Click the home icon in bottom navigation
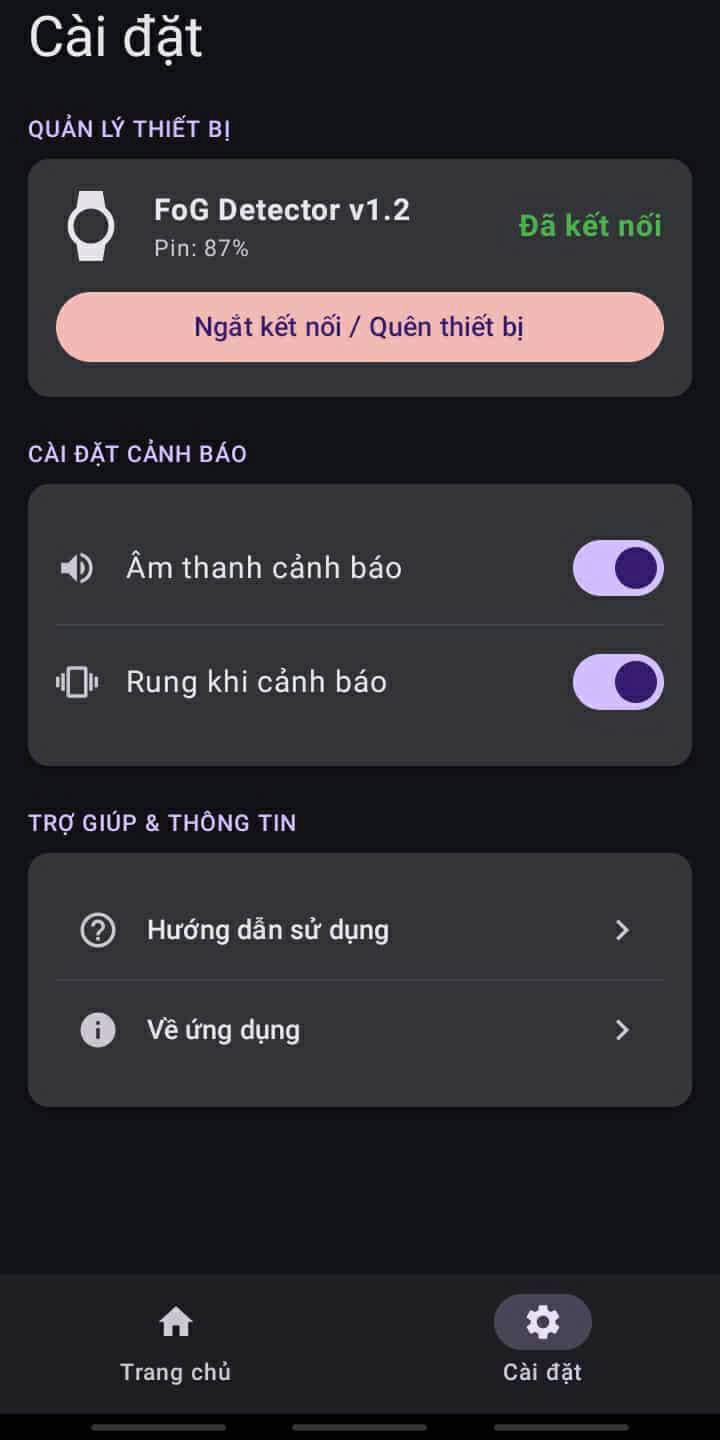Image resolution: width=720 pixels, height=1440 pixels. pos(176,1321)
